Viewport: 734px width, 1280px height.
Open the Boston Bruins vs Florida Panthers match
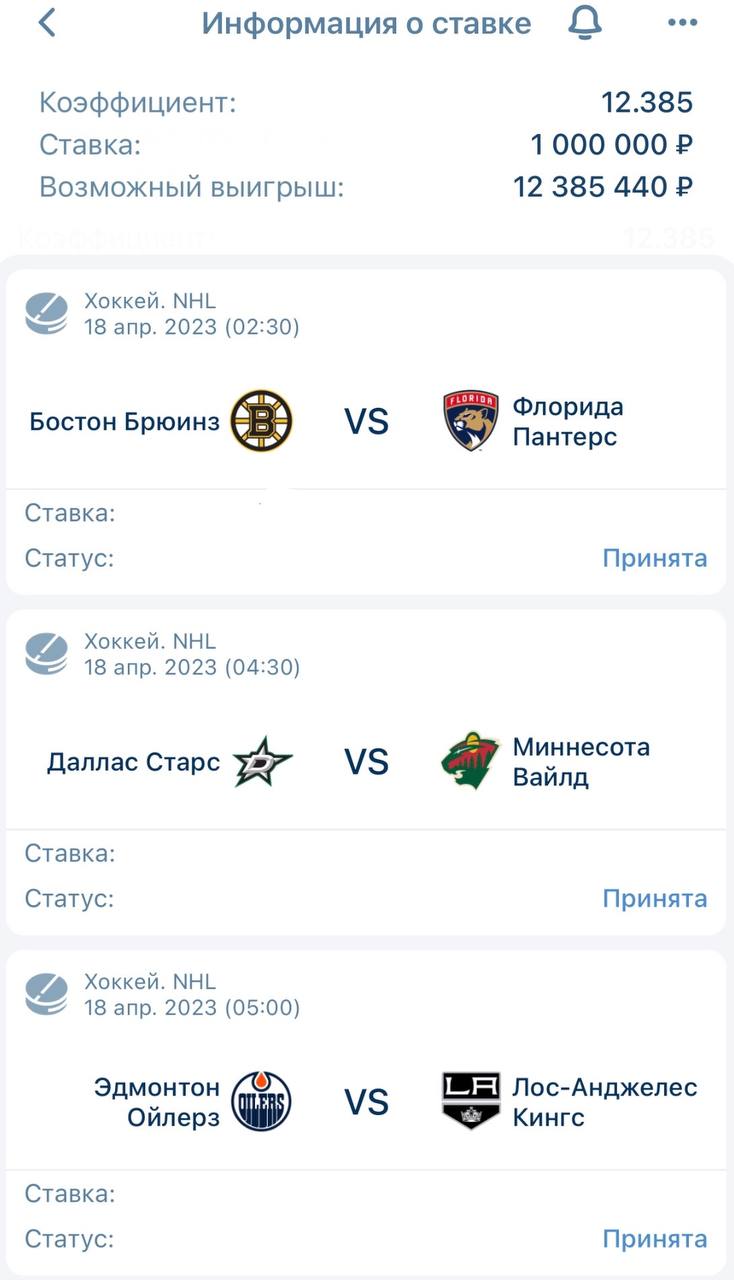click(x=366, y=421)
